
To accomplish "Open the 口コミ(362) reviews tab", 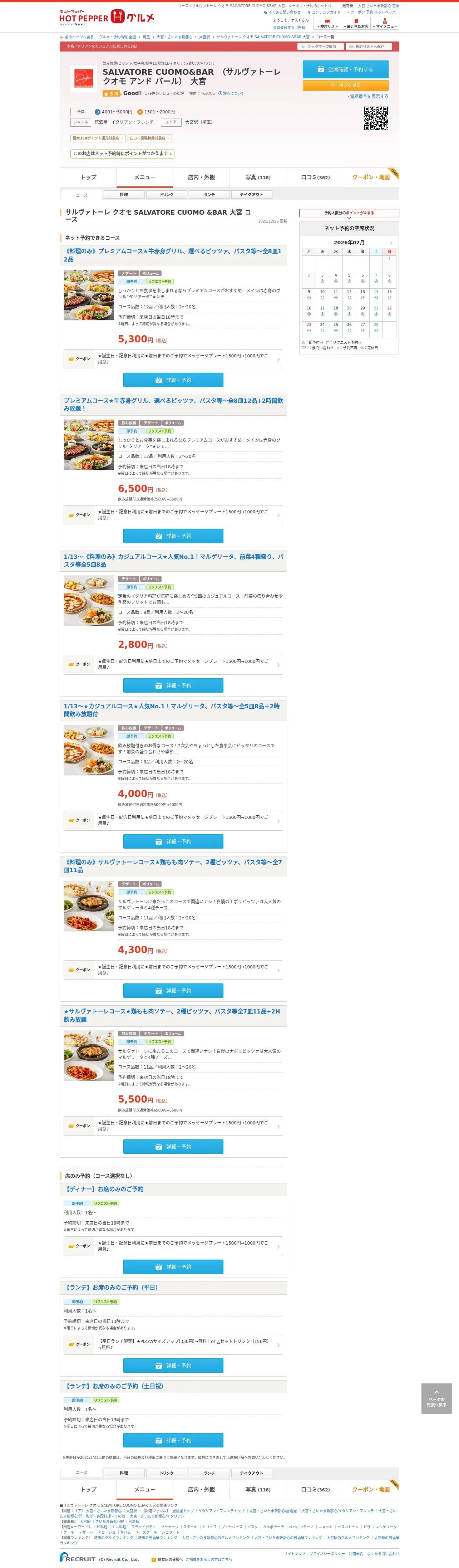I will 315,177.
